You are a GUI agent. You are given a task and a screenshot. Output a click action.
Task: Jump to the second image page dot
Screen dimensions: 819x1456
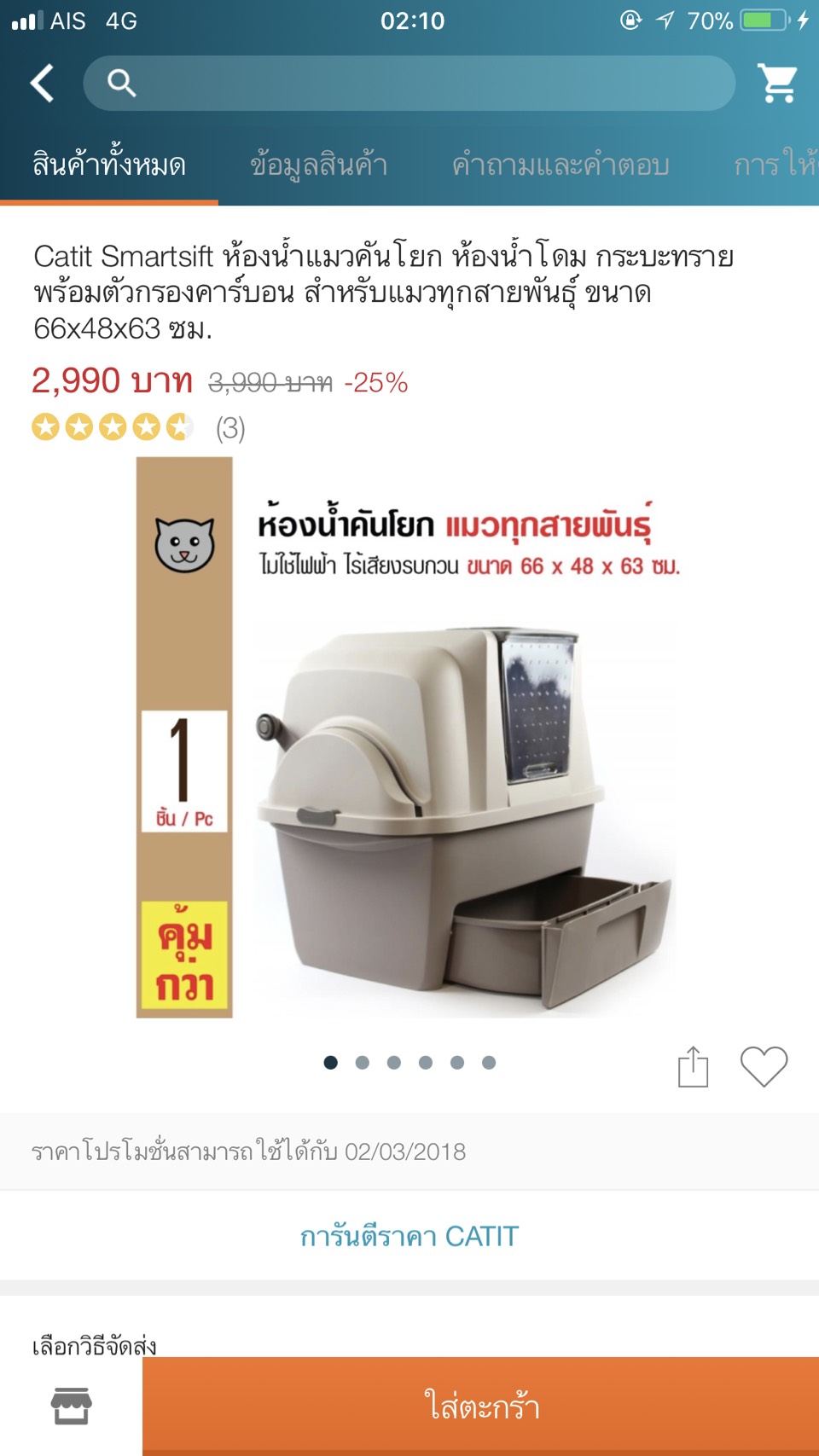[x=363, y=1062]
